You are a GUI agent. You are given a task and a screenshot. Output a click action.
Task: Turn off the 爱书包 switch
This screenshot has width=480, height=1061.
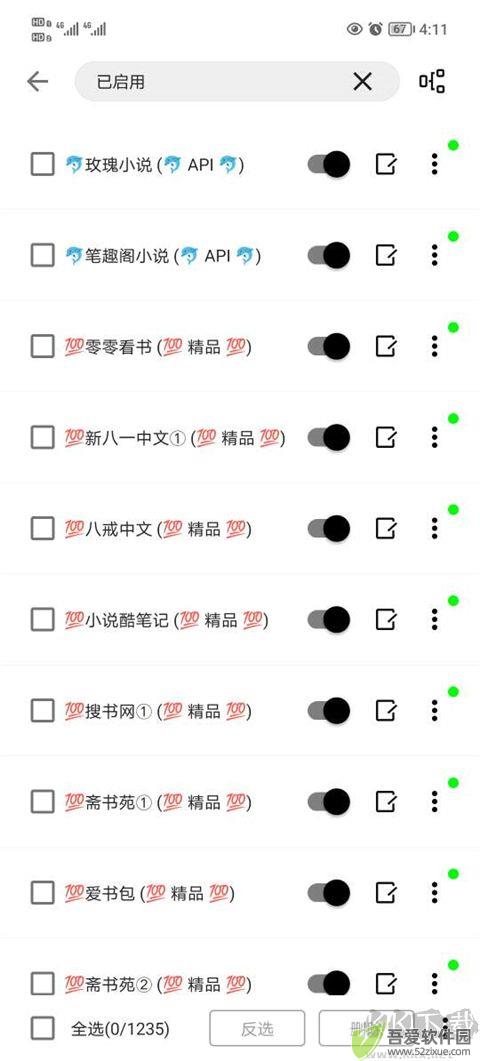[329, 893]
